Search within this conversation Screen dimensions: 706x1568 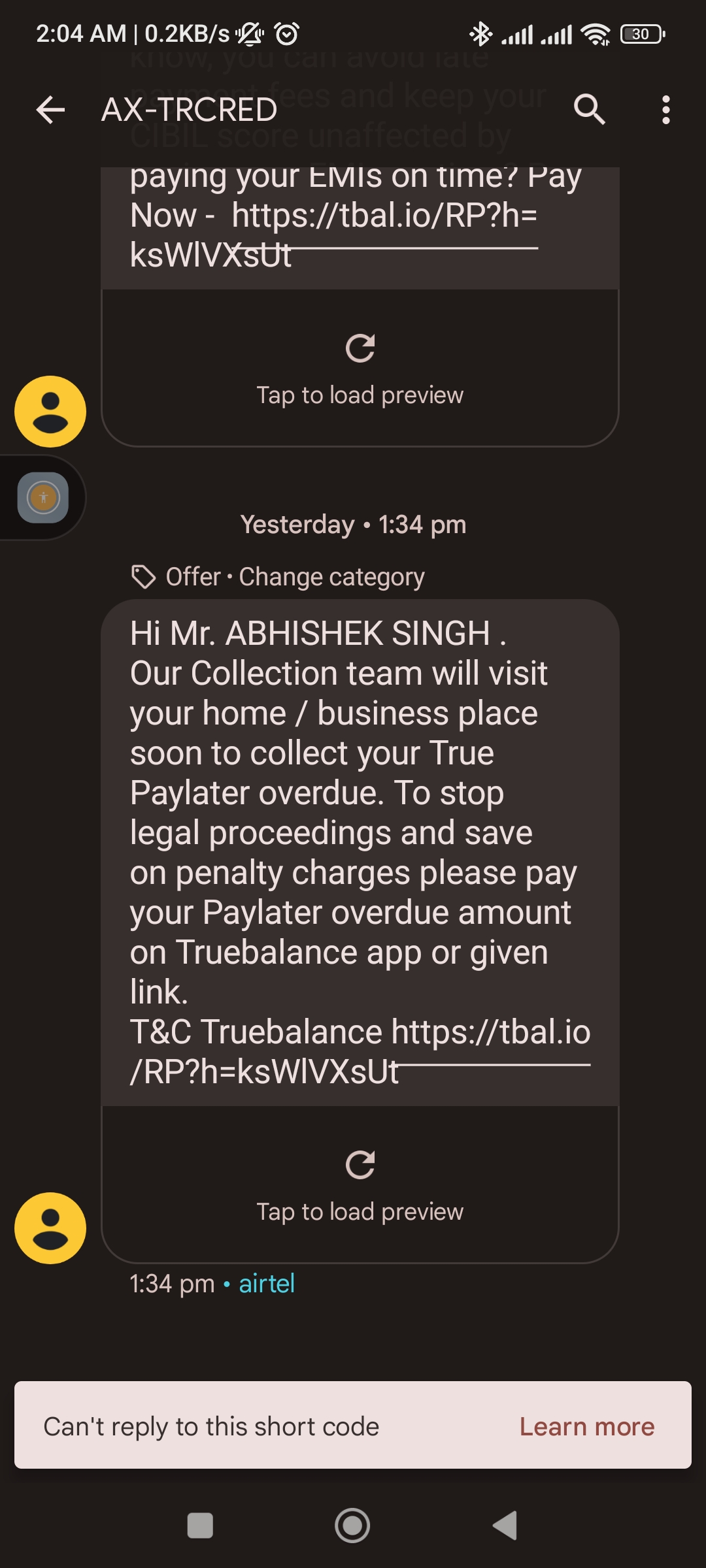(x=589, y=109)
